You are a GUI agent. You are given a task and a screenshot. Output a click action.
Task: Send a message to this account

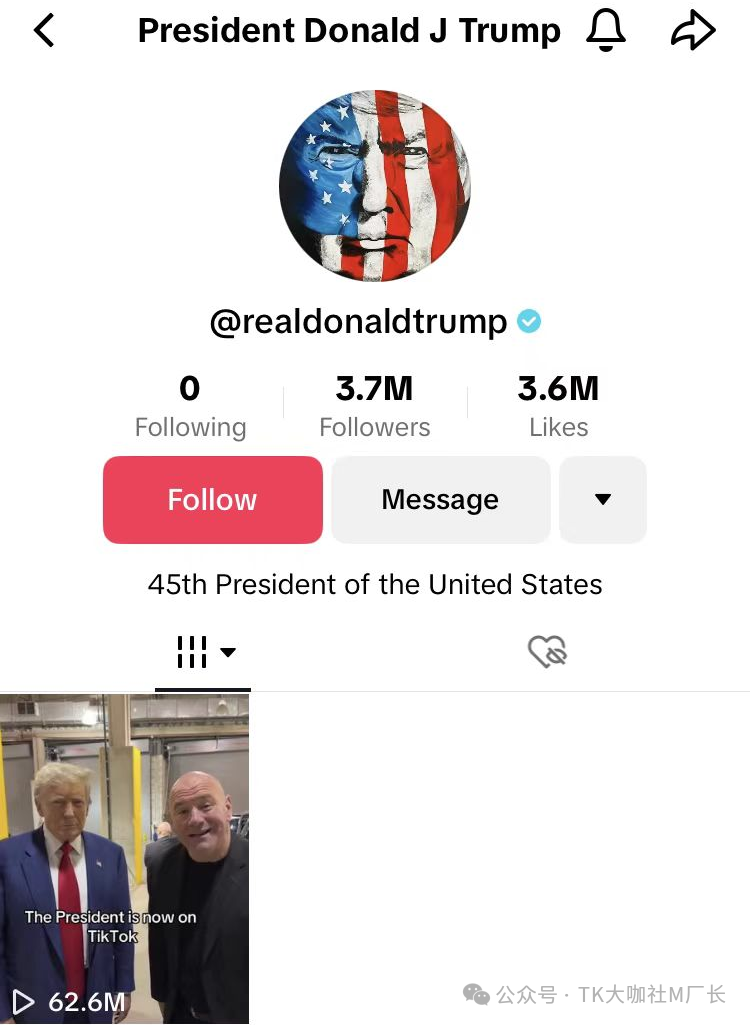[x=440, y=500]
